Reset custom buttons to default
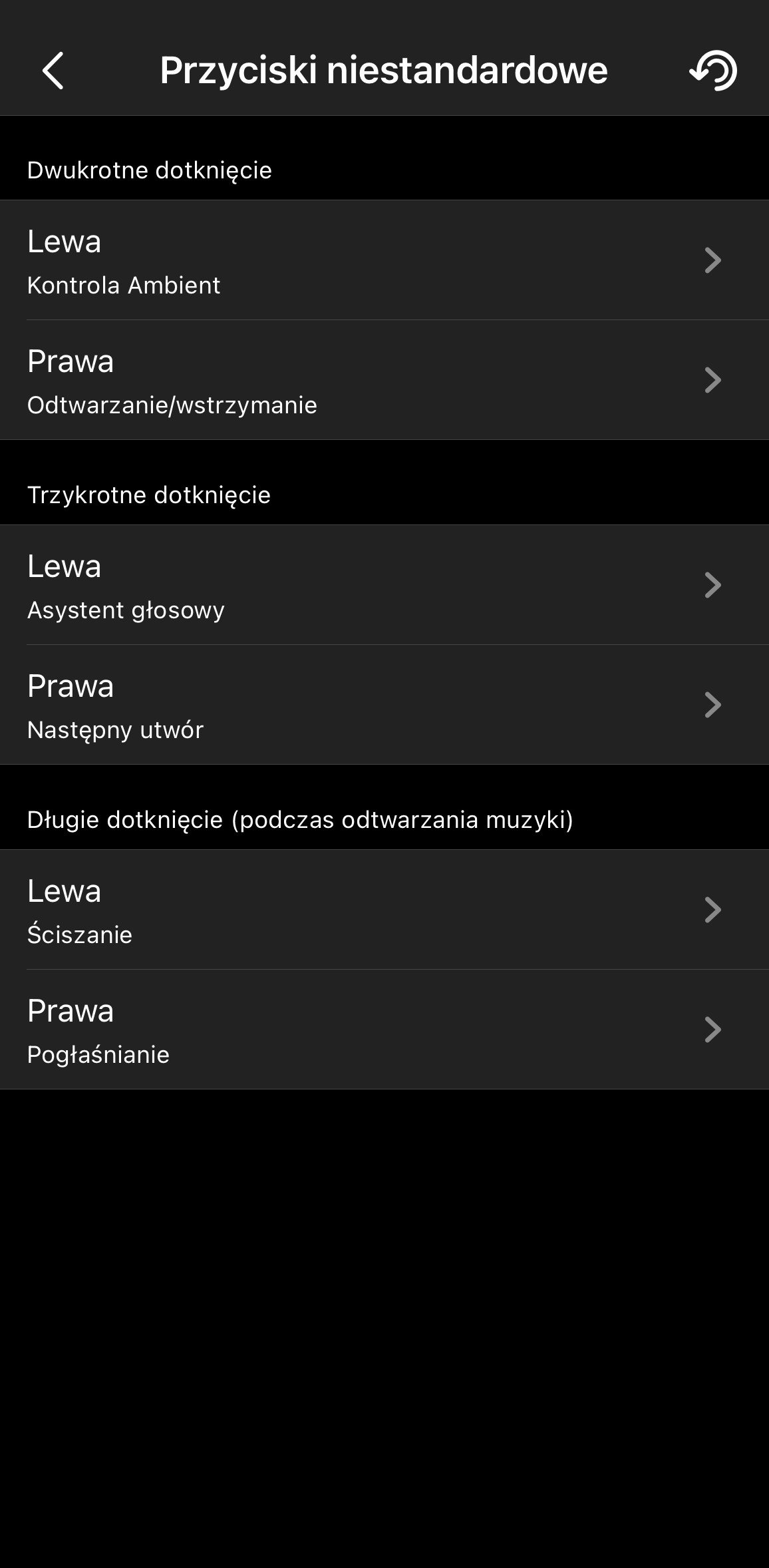Screen dimensions: 769x1568 point(713,71)
